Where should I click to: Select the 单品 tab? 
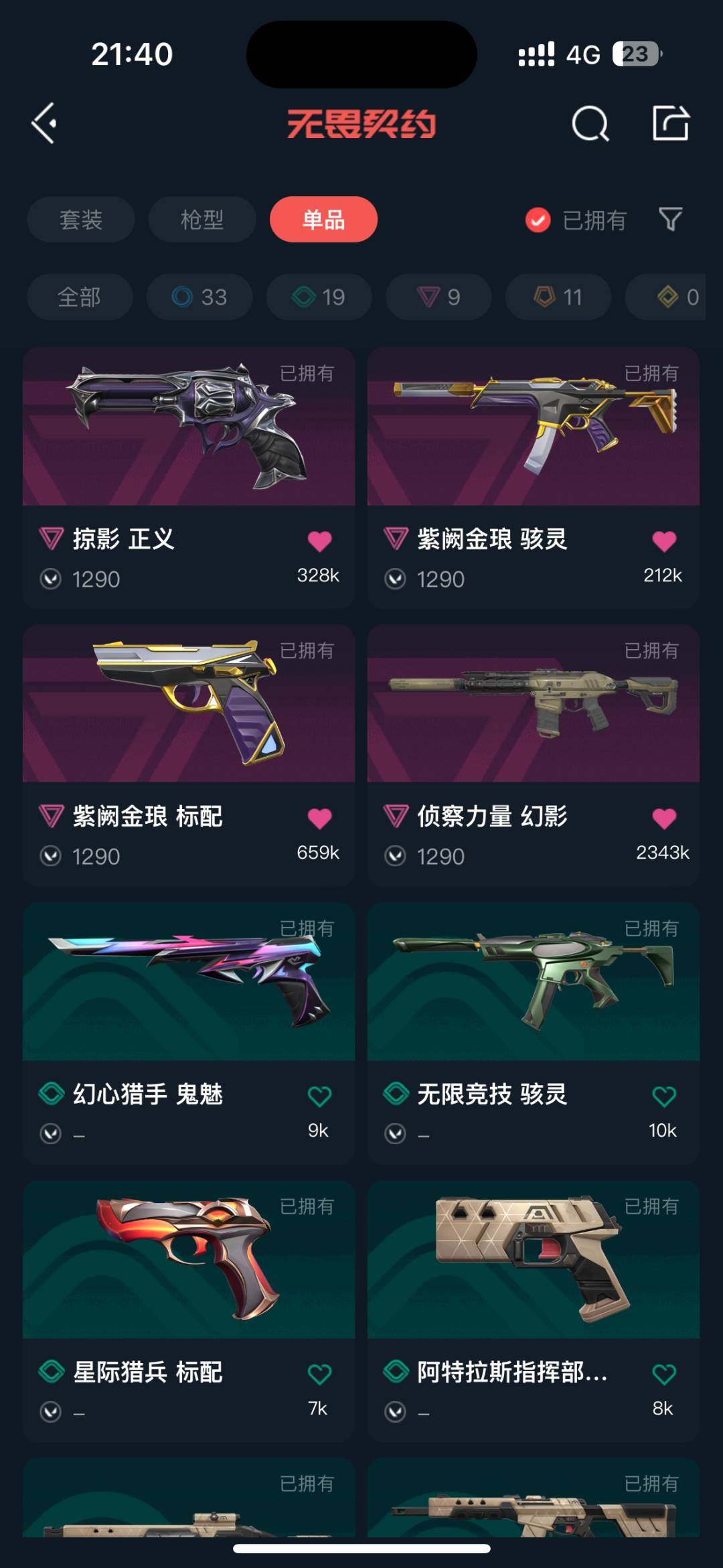325,220
